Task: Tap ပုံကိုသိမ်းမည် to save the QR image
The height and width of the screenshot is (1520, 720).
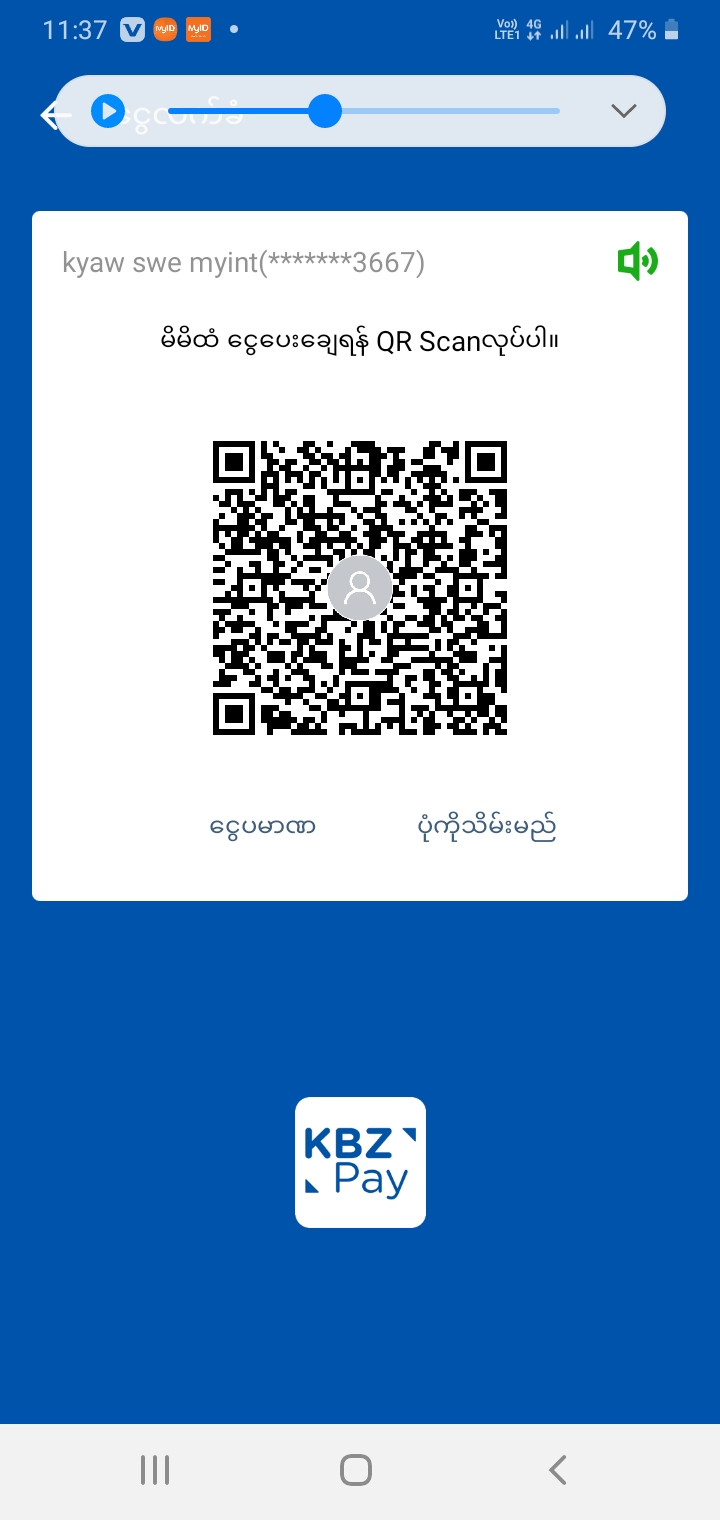Action: tap(486, 827)
